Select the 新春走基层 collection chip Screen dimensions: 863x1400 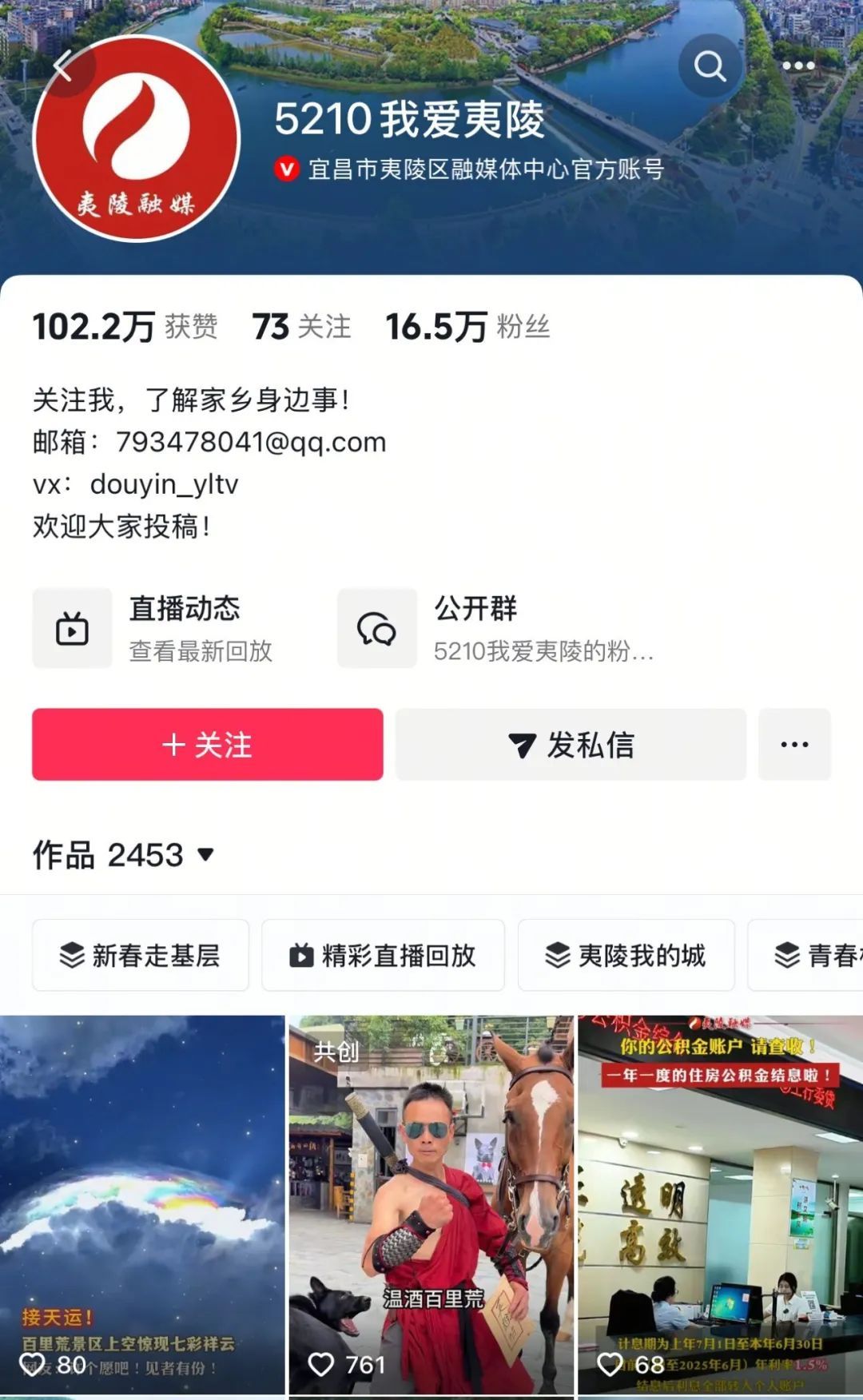pyautogui.click(x=141, y=956)
